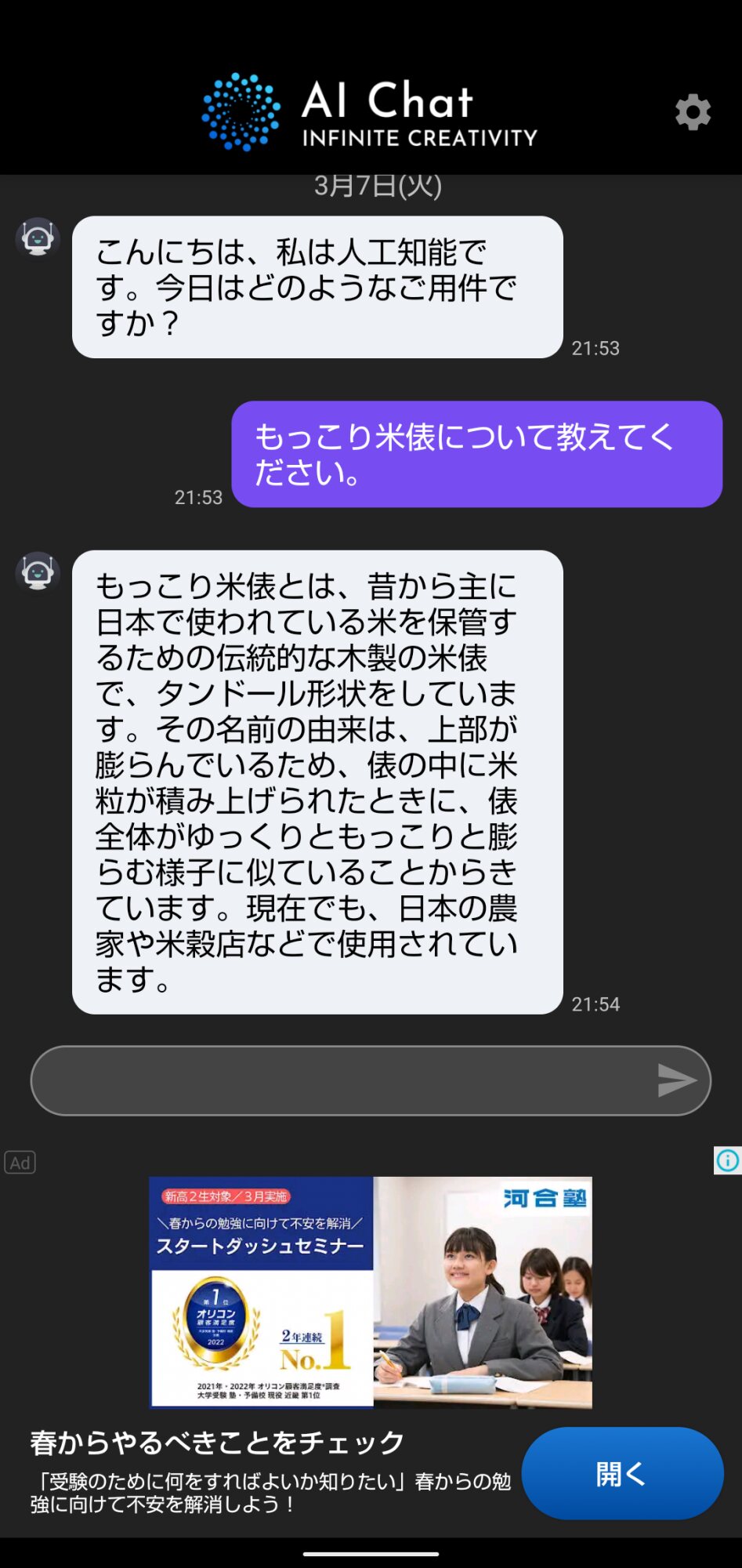Screen dimensions: 742x1568
Task: Open the settings gear icon
Action: tap(693, 112)
